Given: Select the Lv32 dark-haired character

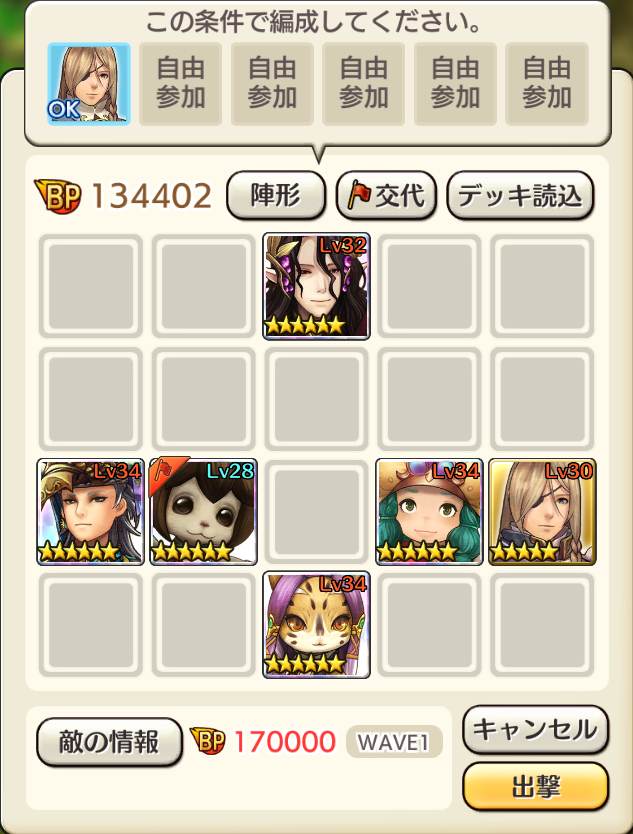Looking at the screenshot, I should point(316,286).
